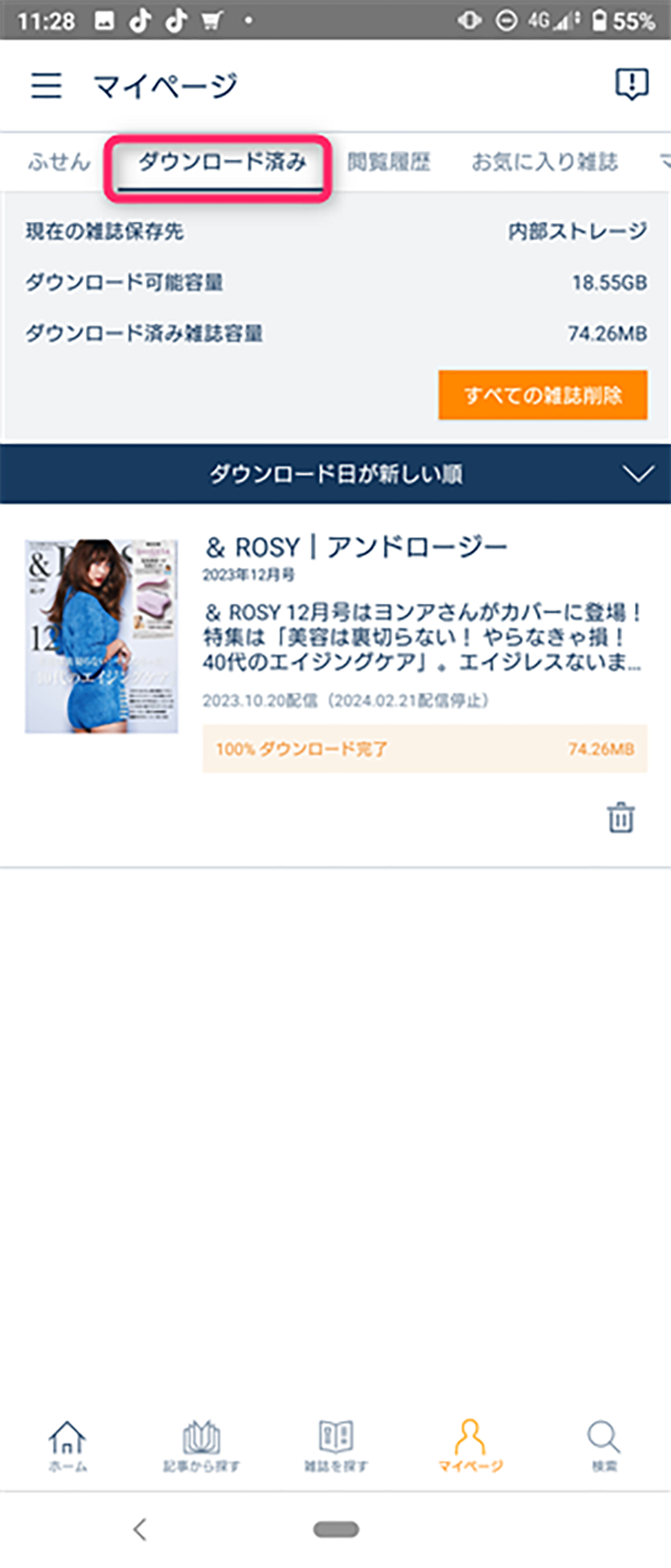The height and width of the screenshot is (1568, 671).
Task: Open the 検索 tab
Action: pyautogui.click(x=603, y=1445)
